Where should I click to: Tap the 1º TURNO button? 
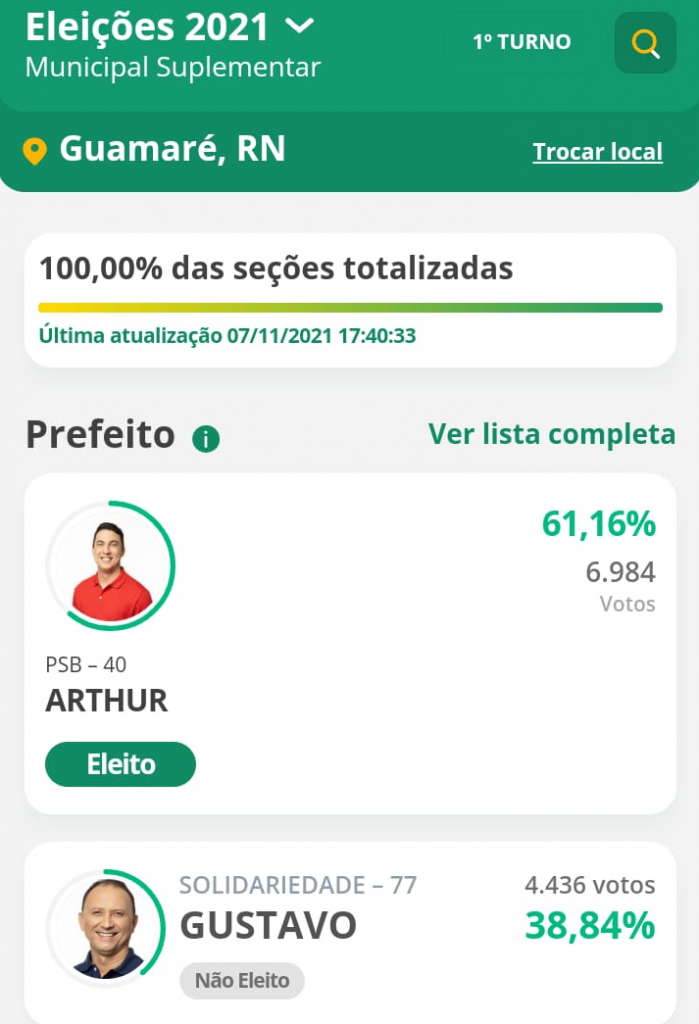click(x=522, y=42)
